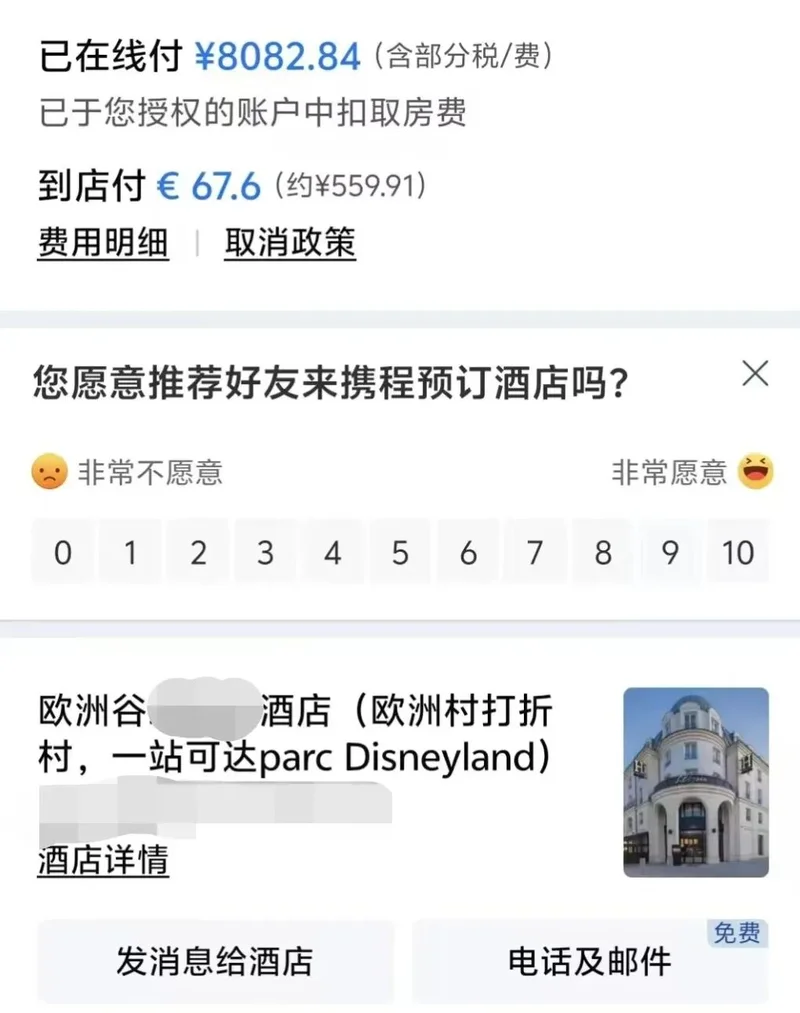Open the 酒店详情 hotel details link

pyautogui.click(x=103, y=860)
